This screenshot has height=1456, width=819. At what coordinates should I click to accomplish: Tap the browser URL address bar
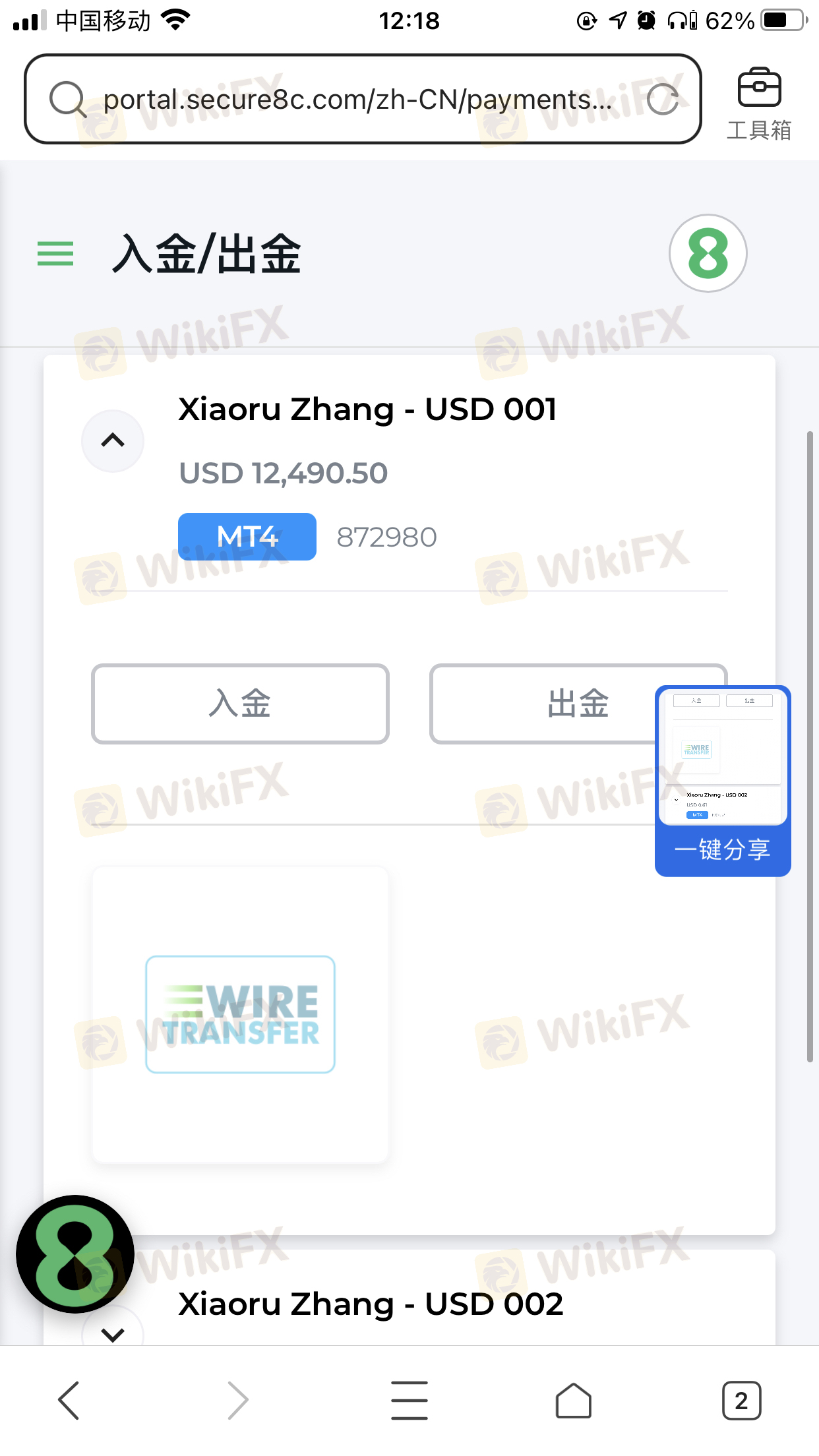click(x=356, y=100)
